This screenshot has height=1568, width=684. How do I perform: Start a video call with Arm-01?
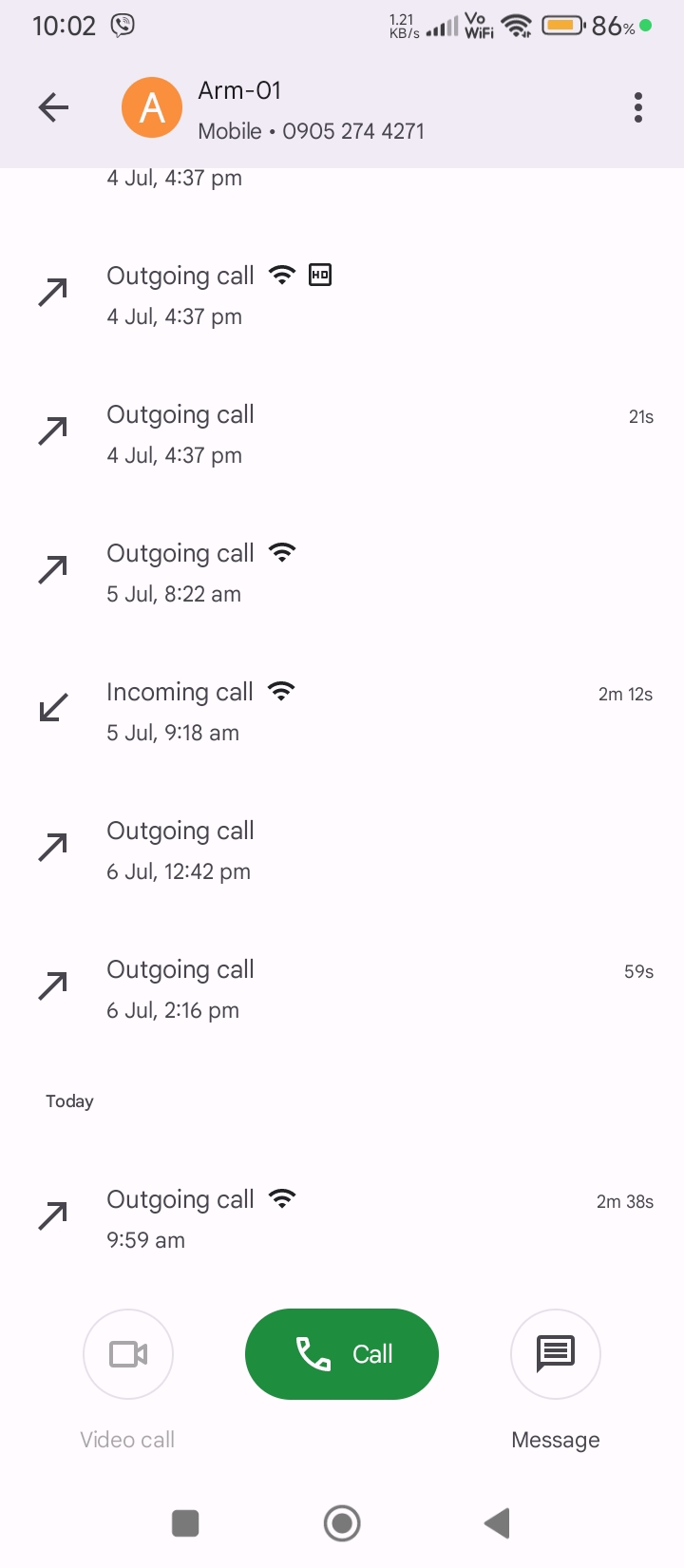click(128, 1354)
